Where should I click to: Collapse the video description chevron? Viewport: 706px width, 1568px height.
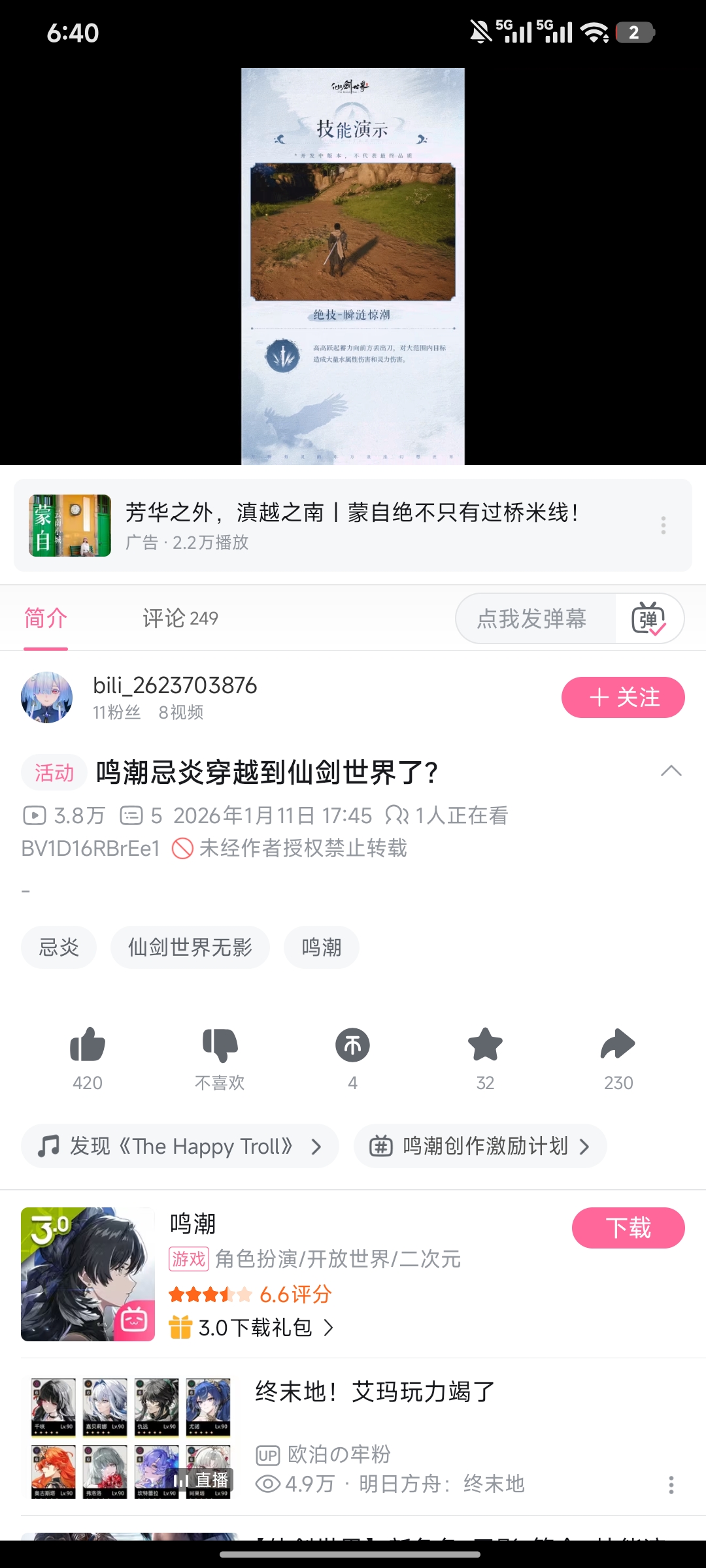click(x=671, y=772)
